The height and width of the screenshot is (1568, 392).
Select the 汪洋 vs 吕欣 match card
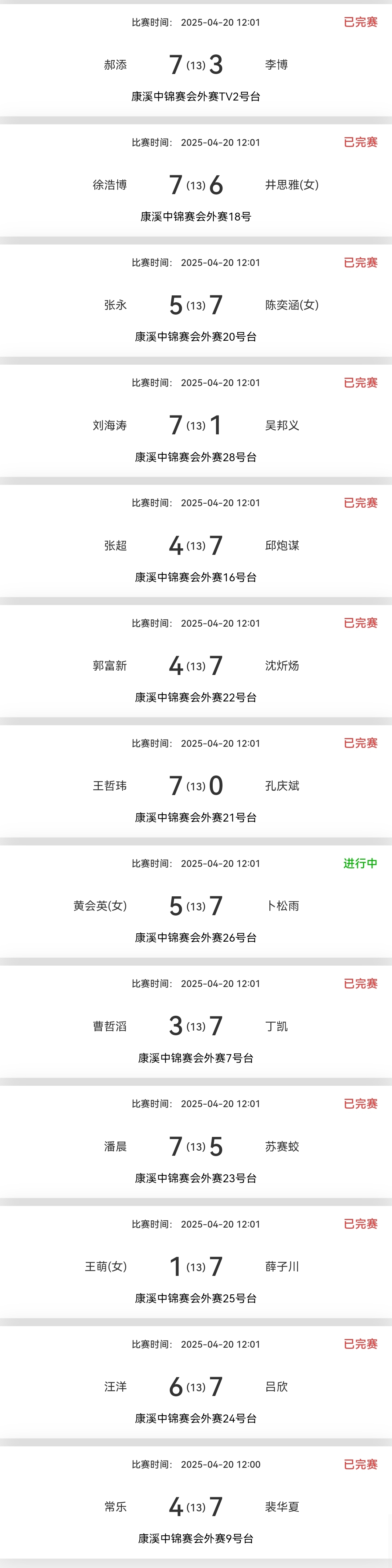point(195,1387)
